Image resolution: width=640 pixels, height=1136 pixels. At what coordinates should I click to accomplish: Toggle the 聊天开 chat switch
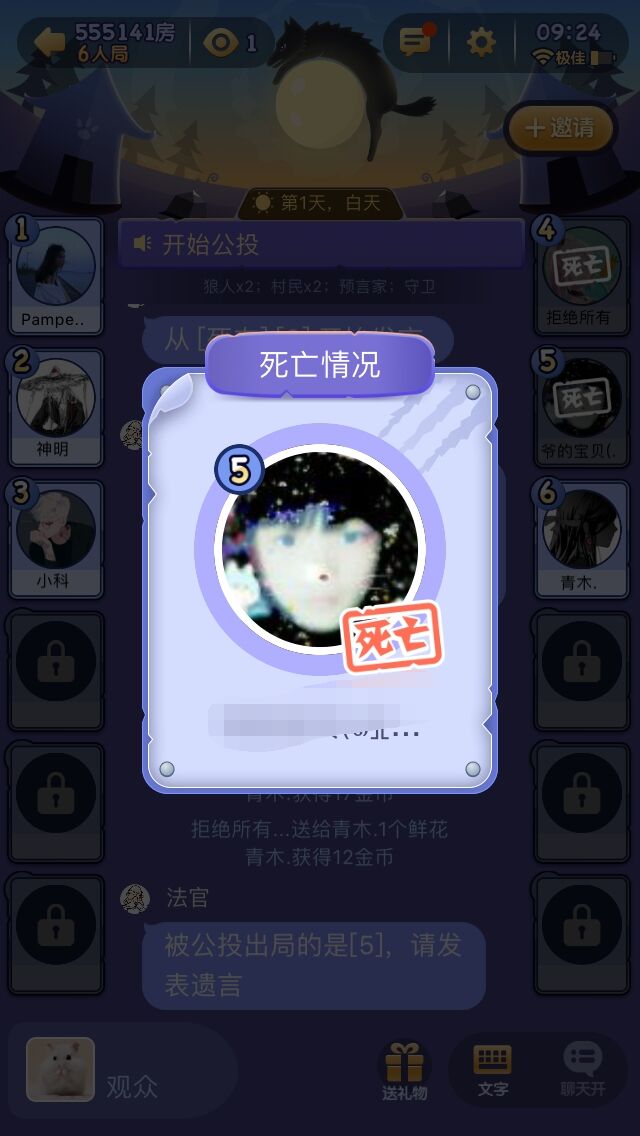click(582, 1070)
